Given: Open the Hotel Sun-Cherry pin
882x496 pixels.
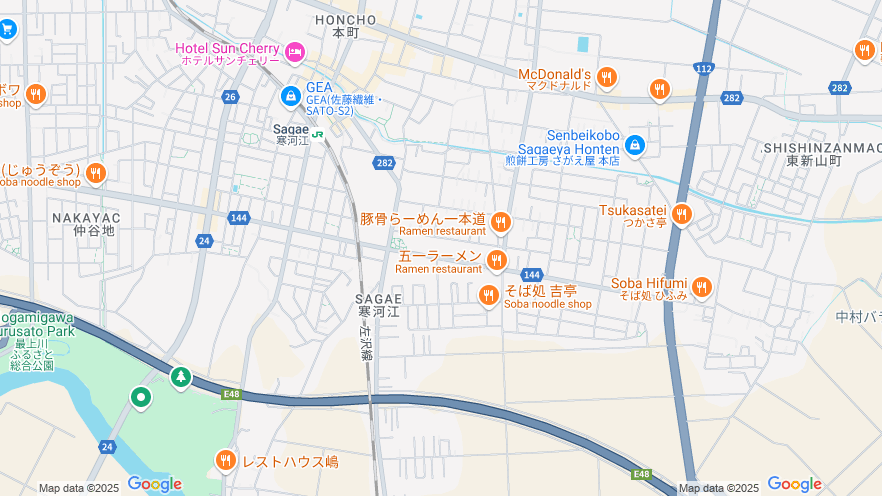Looking at the screenshot, I should point(294,51).
